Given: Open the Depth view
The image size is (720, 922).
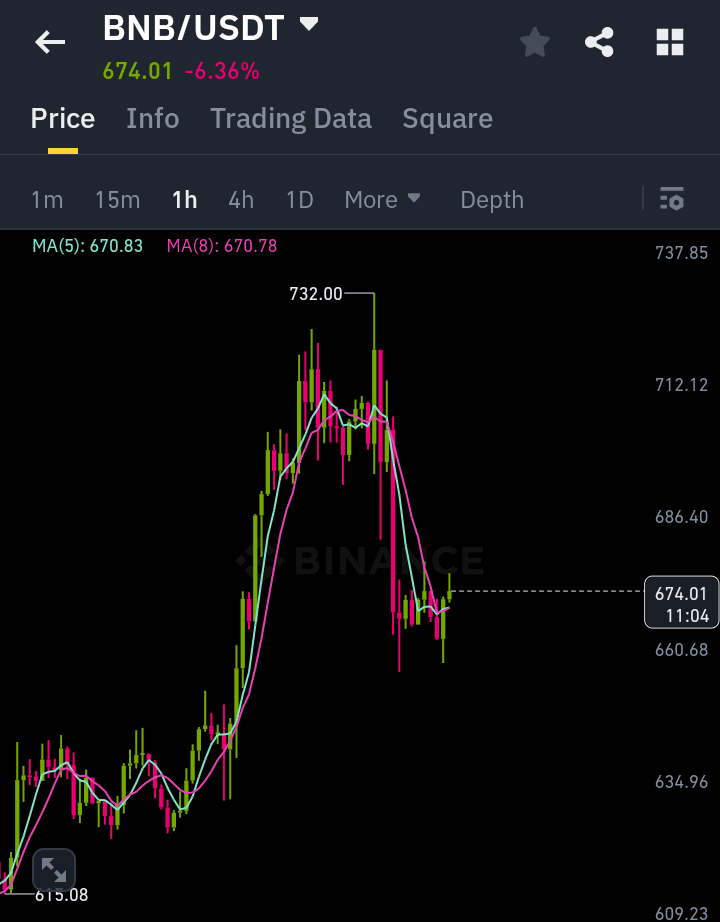Looking at the screenshot, I should click(491, 199).
